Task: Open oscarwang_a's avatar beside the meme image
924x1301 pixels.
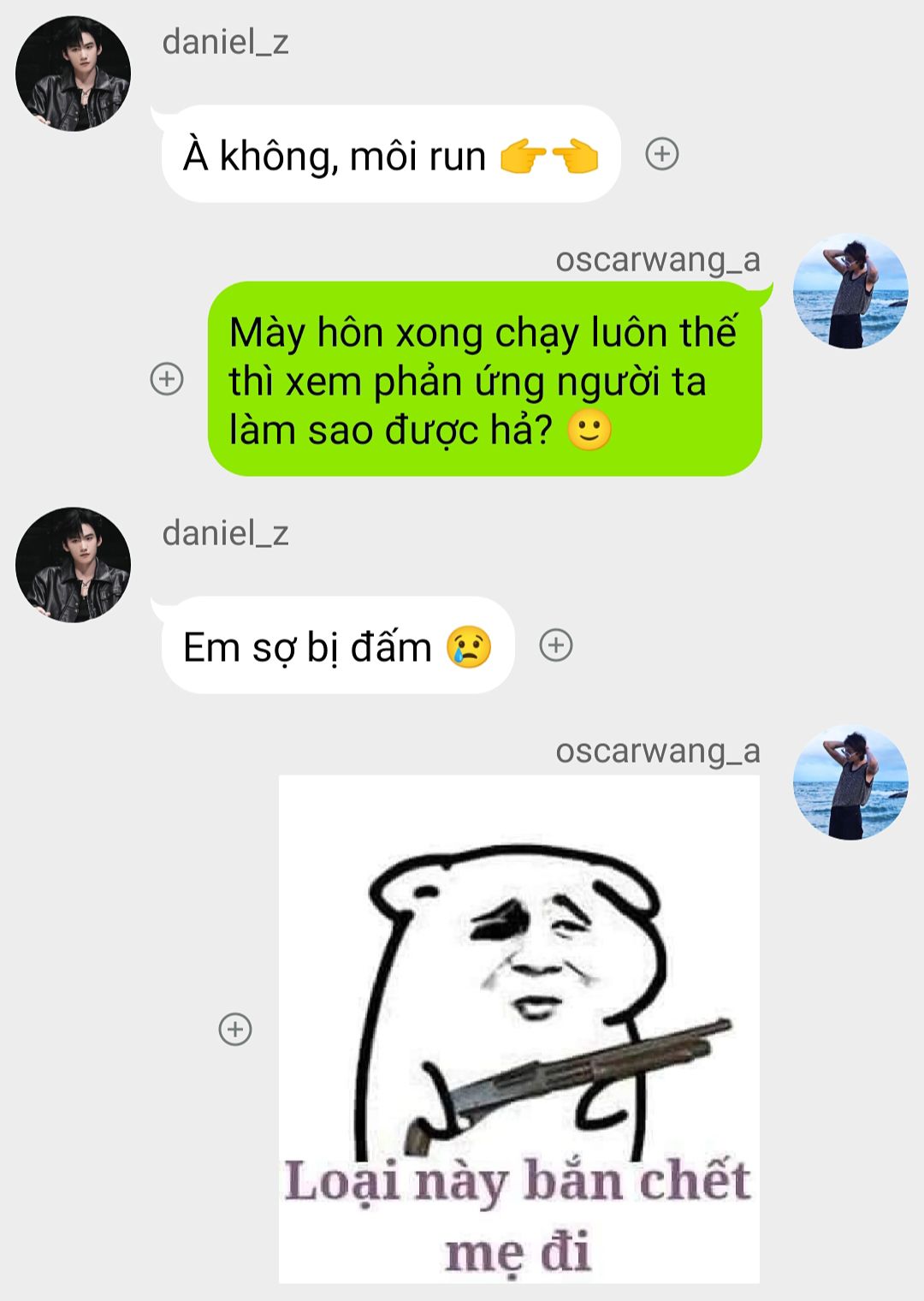Action: click(850, 782)
